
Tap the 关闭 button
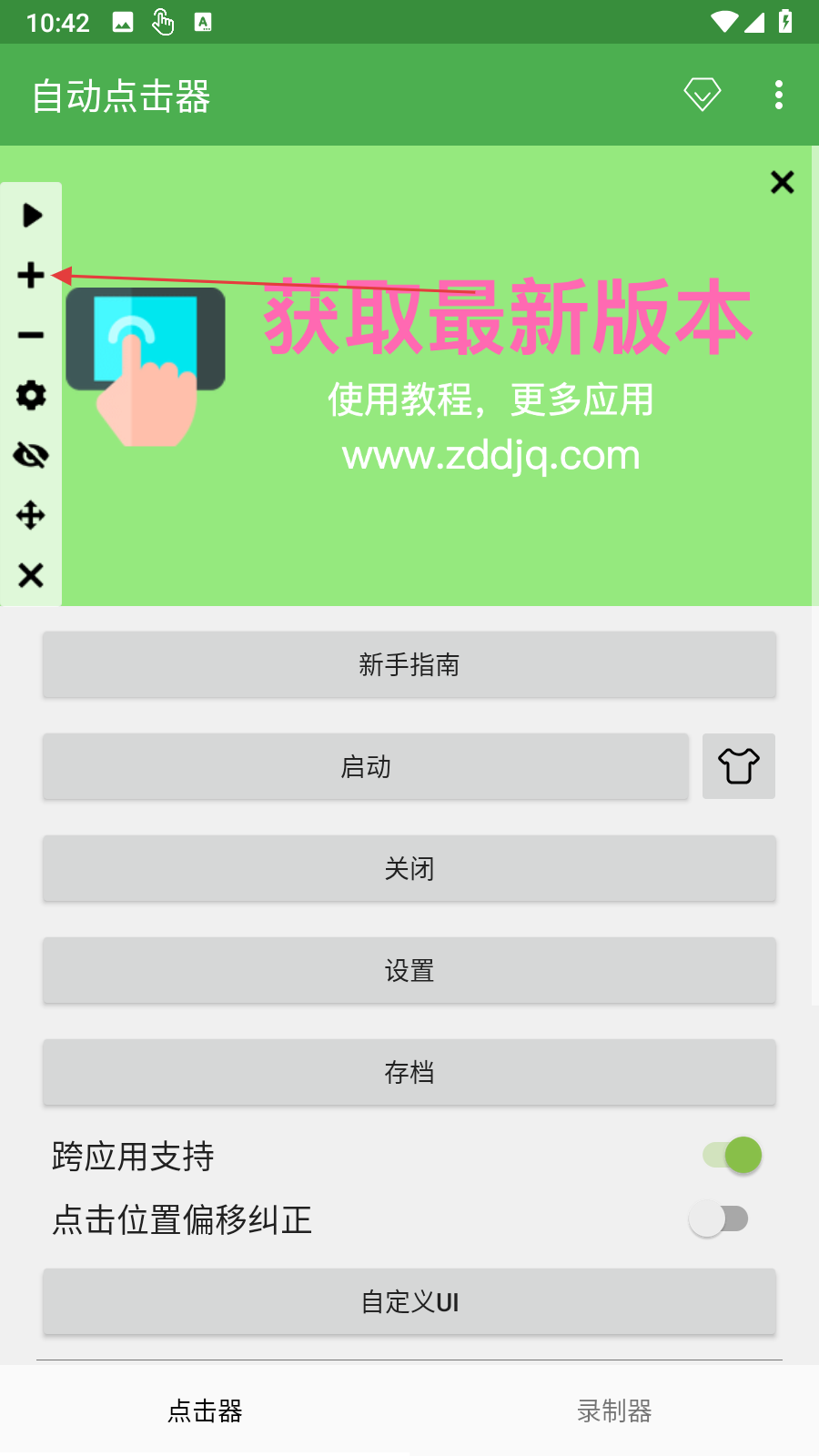[x=409, y=869]
